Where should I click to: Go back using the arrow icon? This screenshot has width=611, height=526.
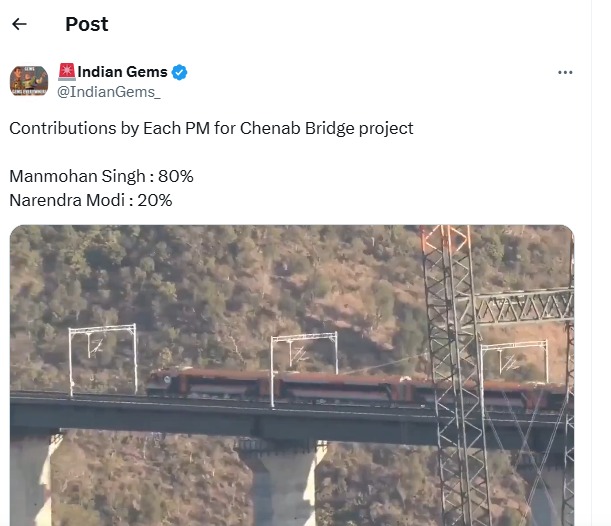click(19, 24)
